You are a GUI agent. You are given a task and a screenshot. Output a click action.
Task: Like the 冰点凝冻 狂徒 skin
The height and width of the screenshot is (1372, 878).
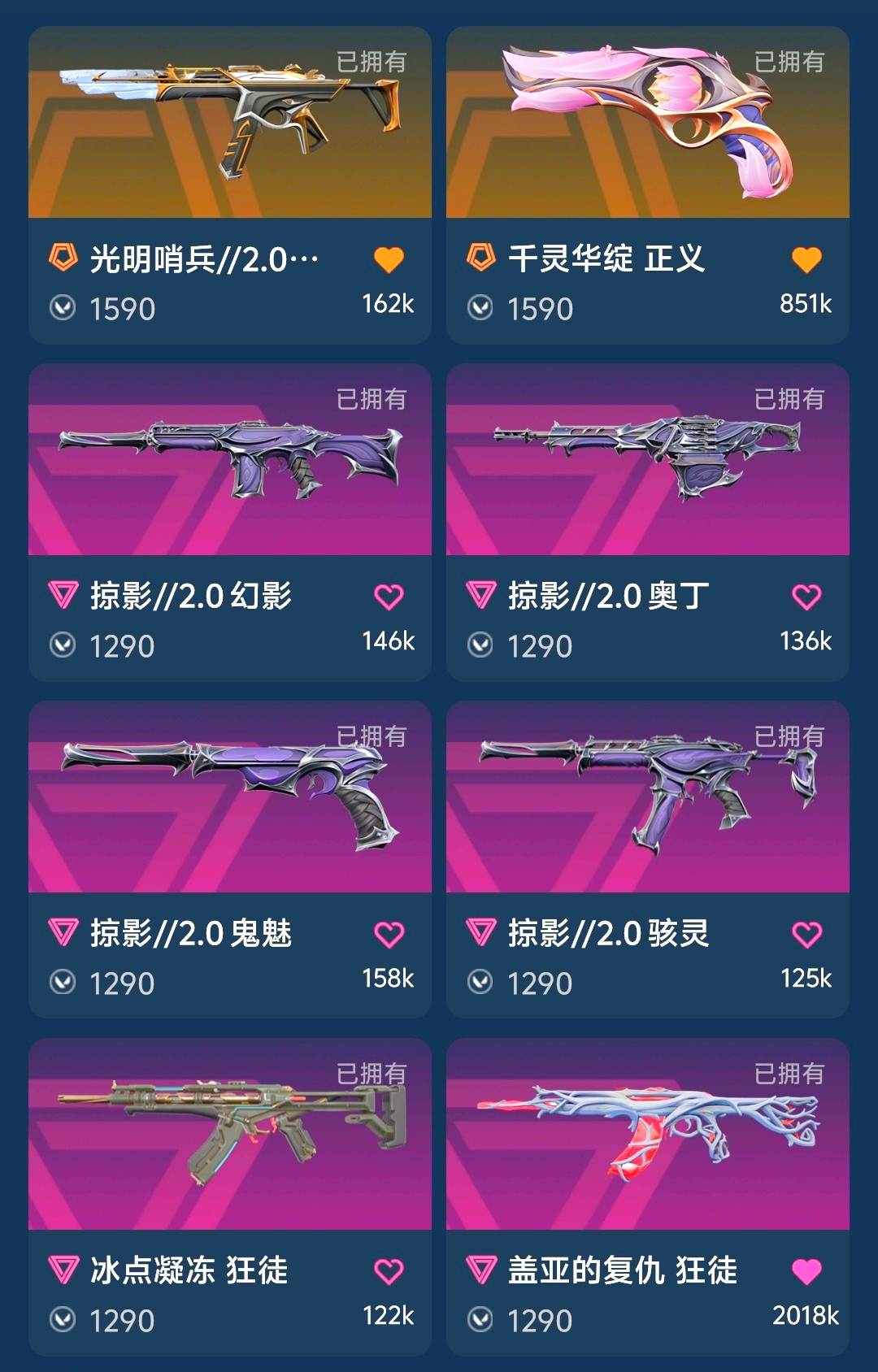(x=389, y=1272)
